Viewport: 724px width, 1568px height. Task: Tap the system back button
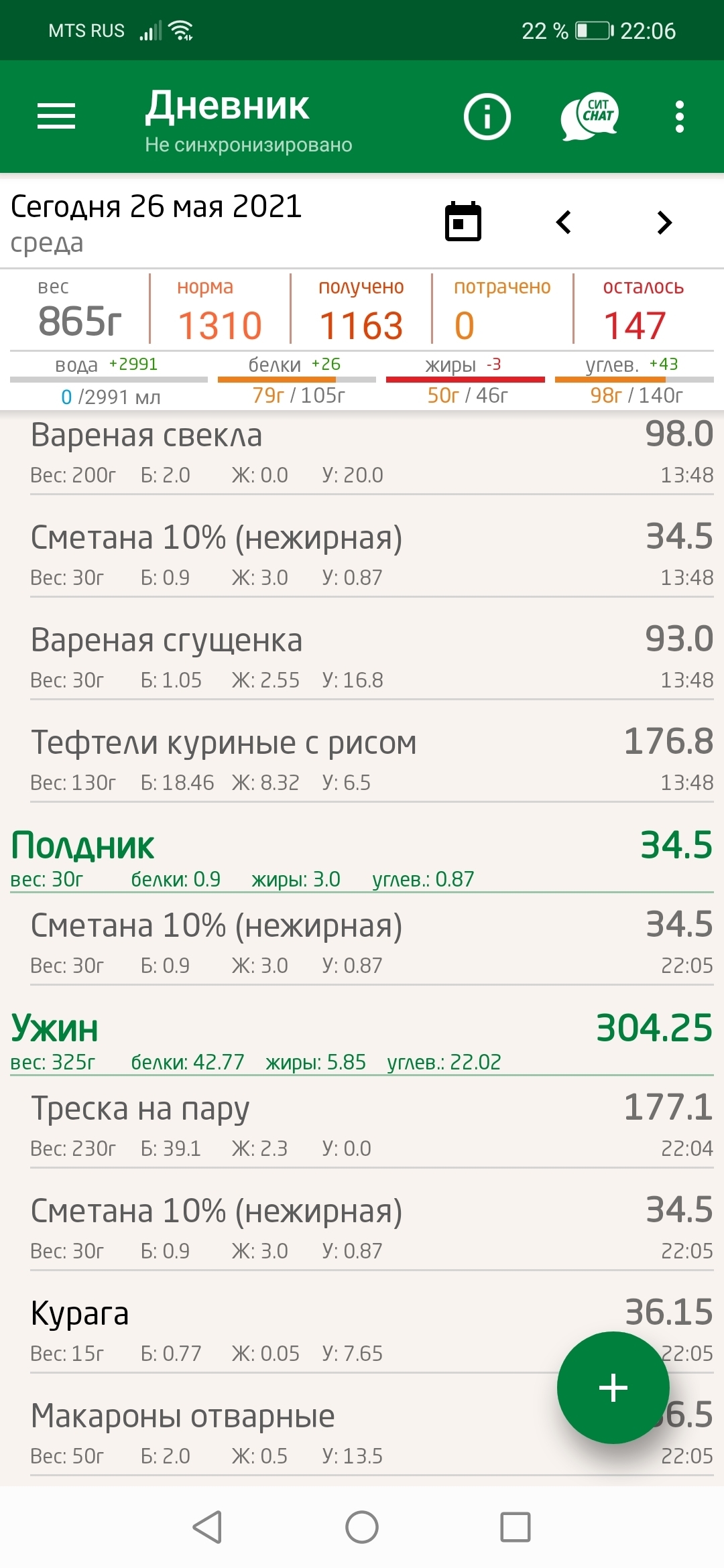207,1528
